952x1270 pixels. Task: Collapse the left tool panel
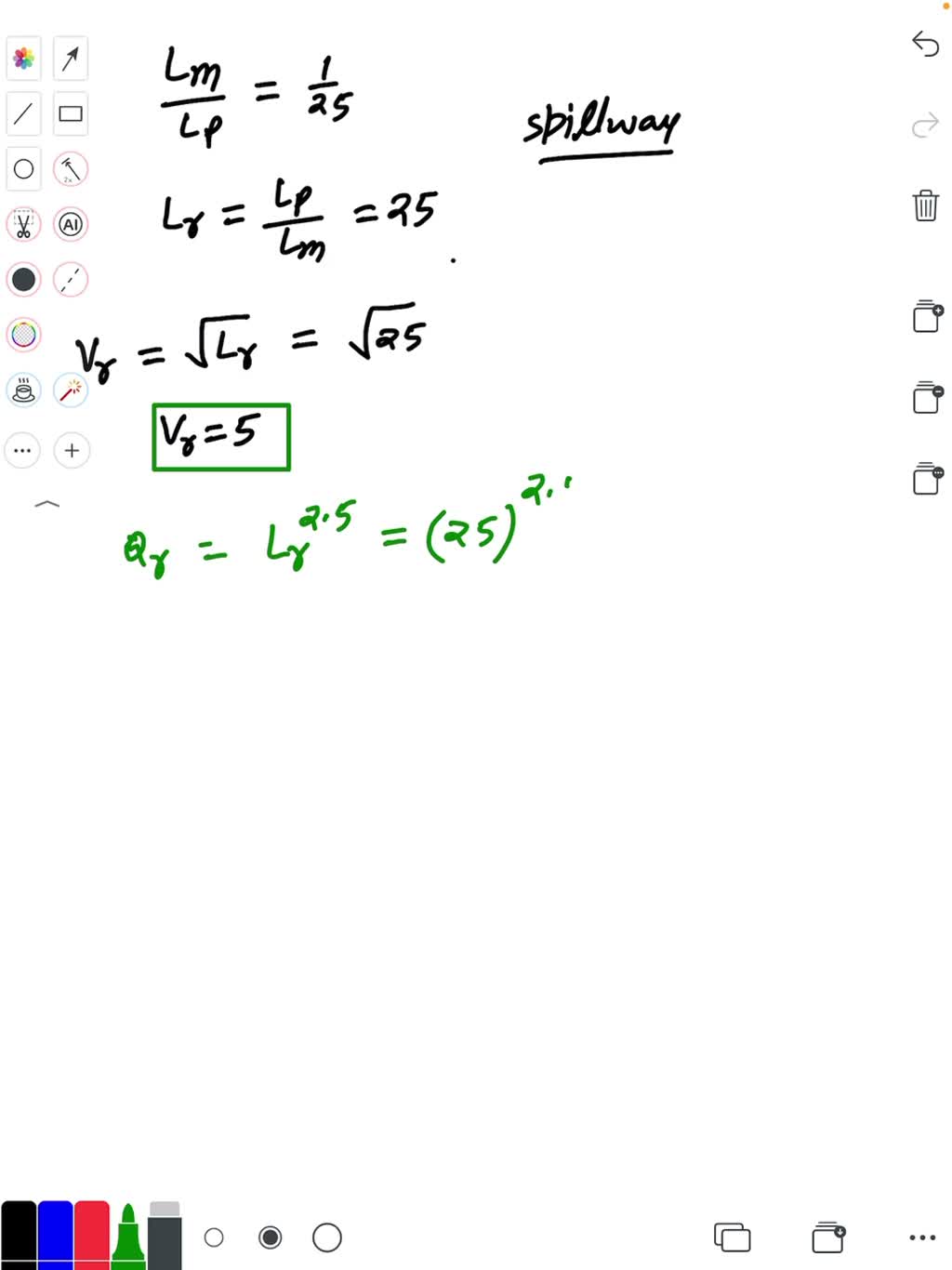46,504
